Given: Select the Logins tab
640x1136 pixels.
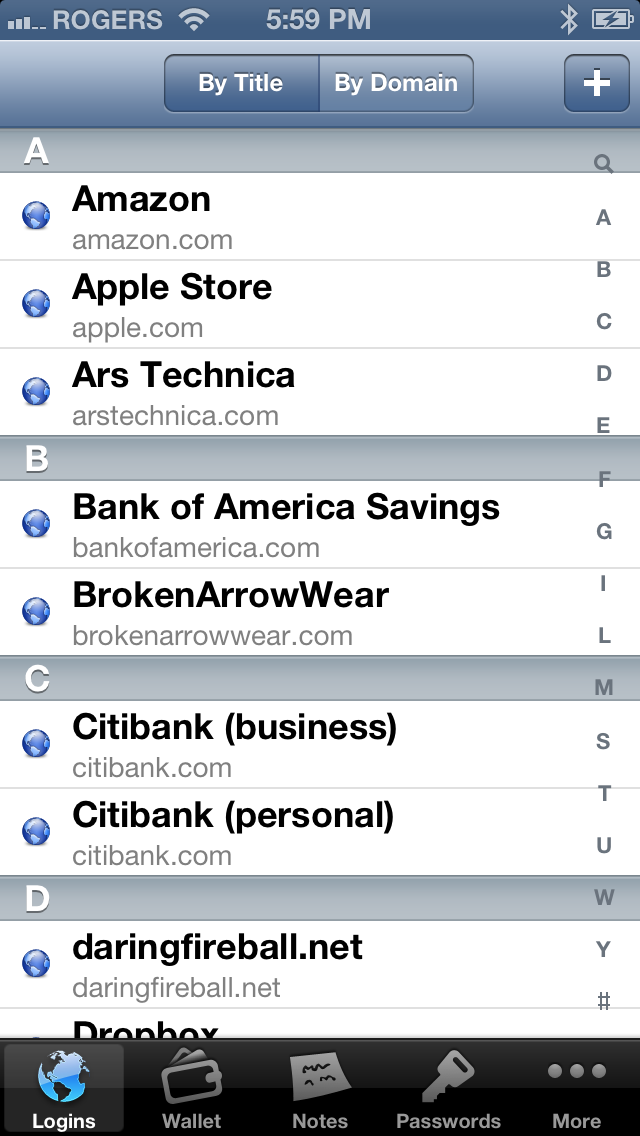Looking at the screenshot, I should coord(64,1088).
